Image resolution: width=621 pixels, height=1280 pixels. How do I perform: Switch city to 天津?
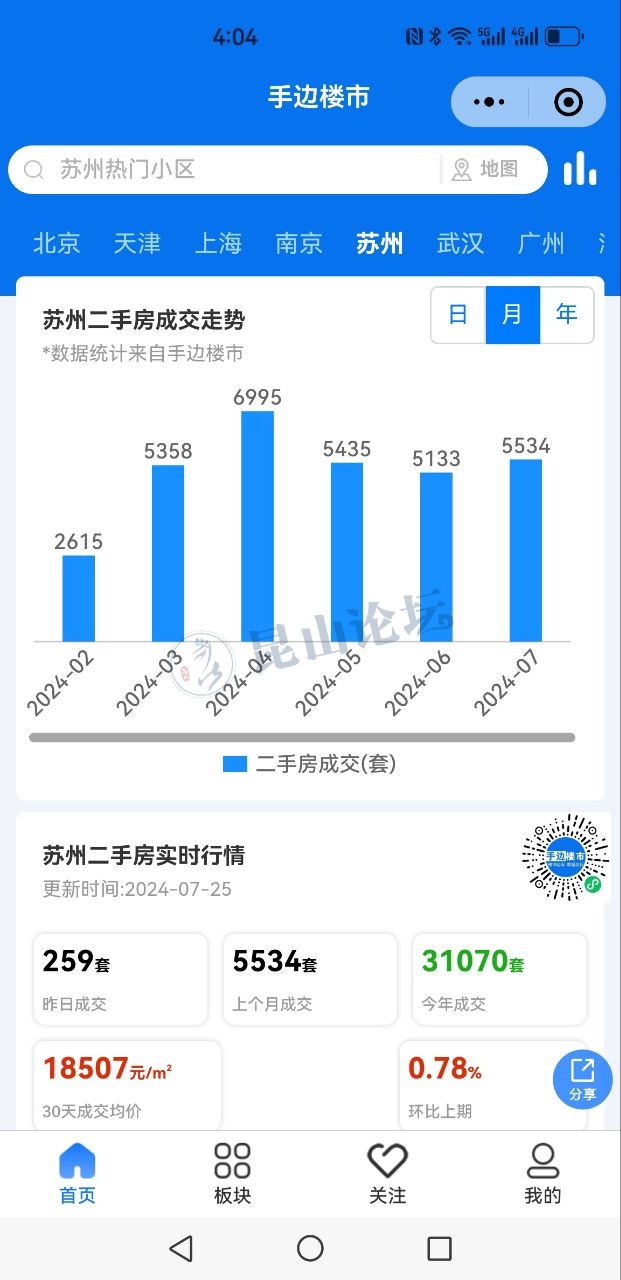tap(137, 243)
